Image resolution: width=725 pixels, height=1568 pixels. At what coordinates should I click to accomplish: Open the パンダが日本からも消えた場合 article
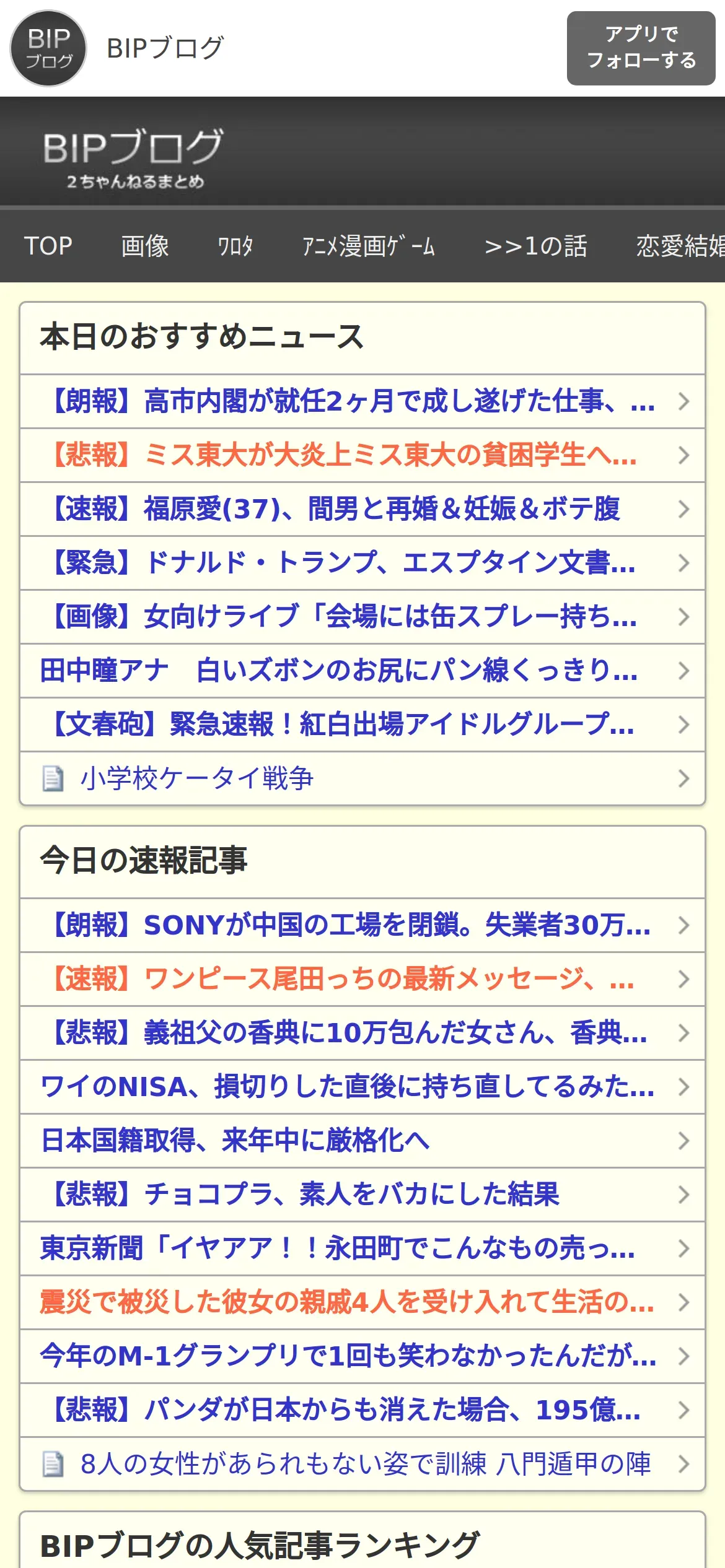pyautogui.click(x=362, y=1410)
